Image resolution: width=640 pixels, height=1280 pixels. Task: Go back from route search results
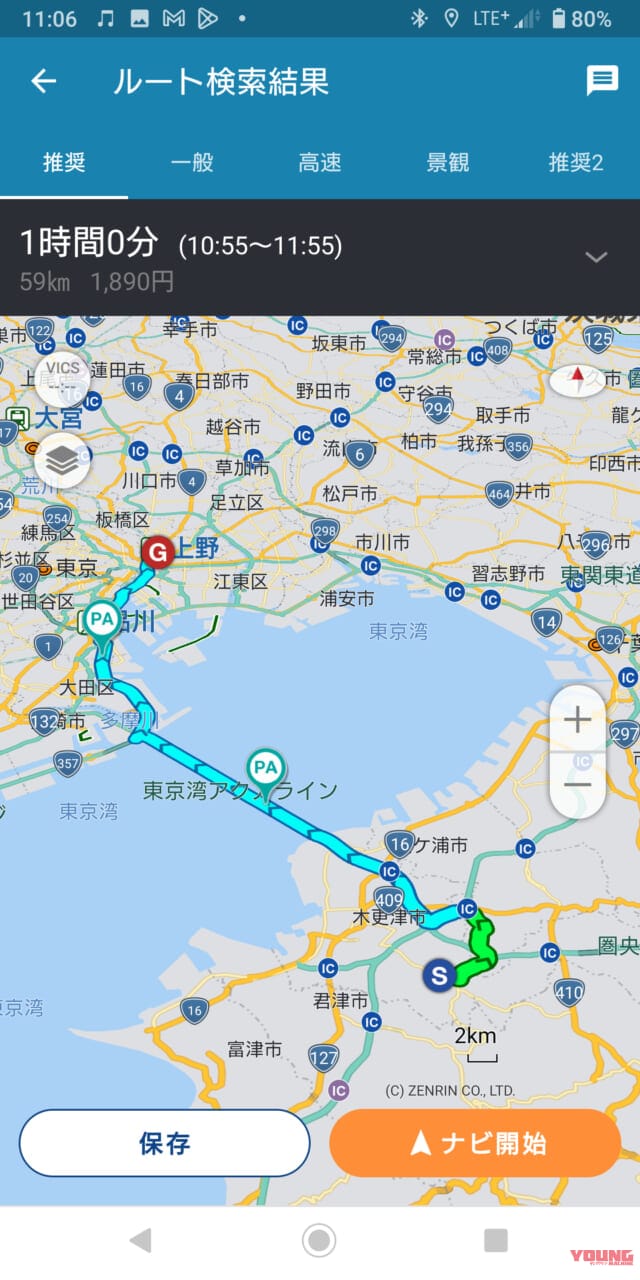pyautogui.click(x=43, y=82)
